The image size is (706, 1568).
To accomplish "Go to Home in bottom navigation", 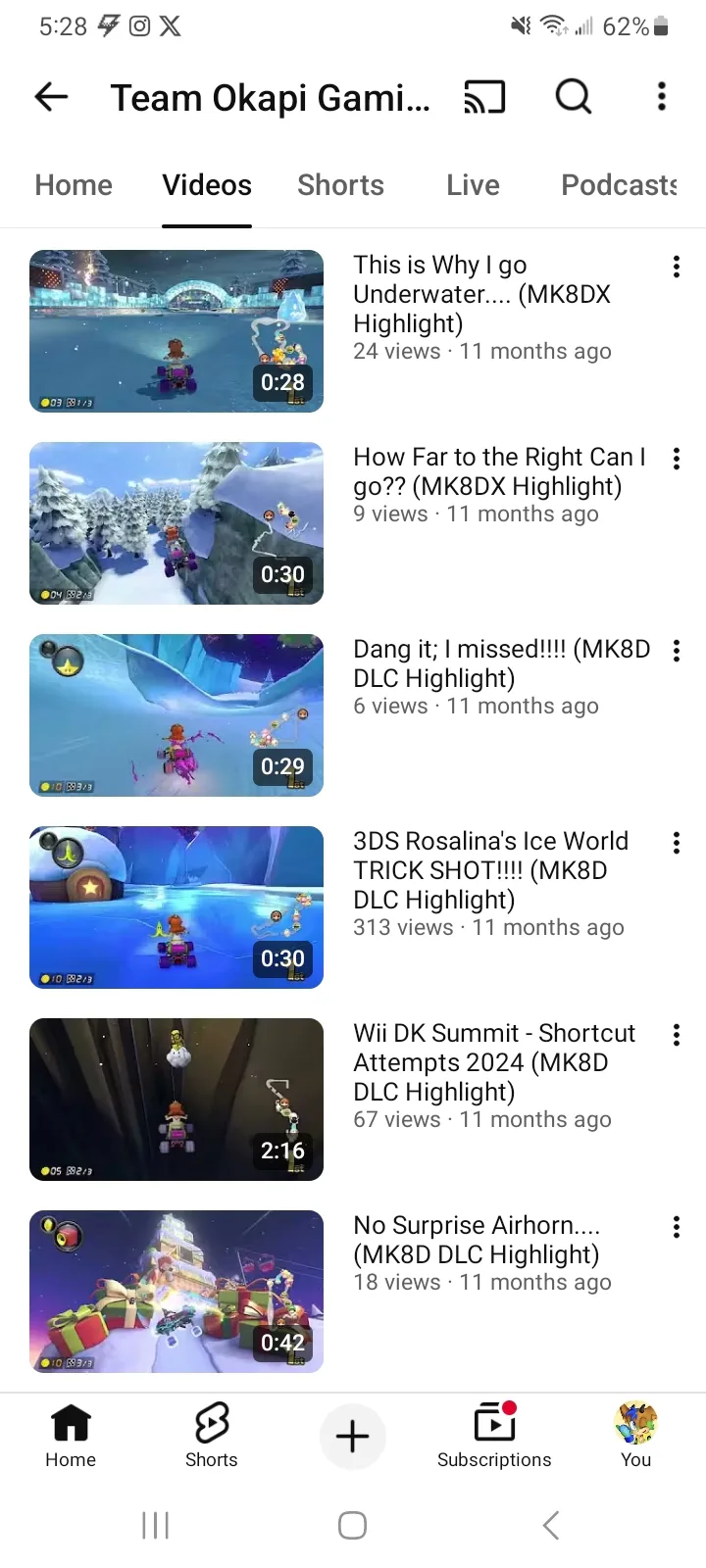I will point(71,1436).
